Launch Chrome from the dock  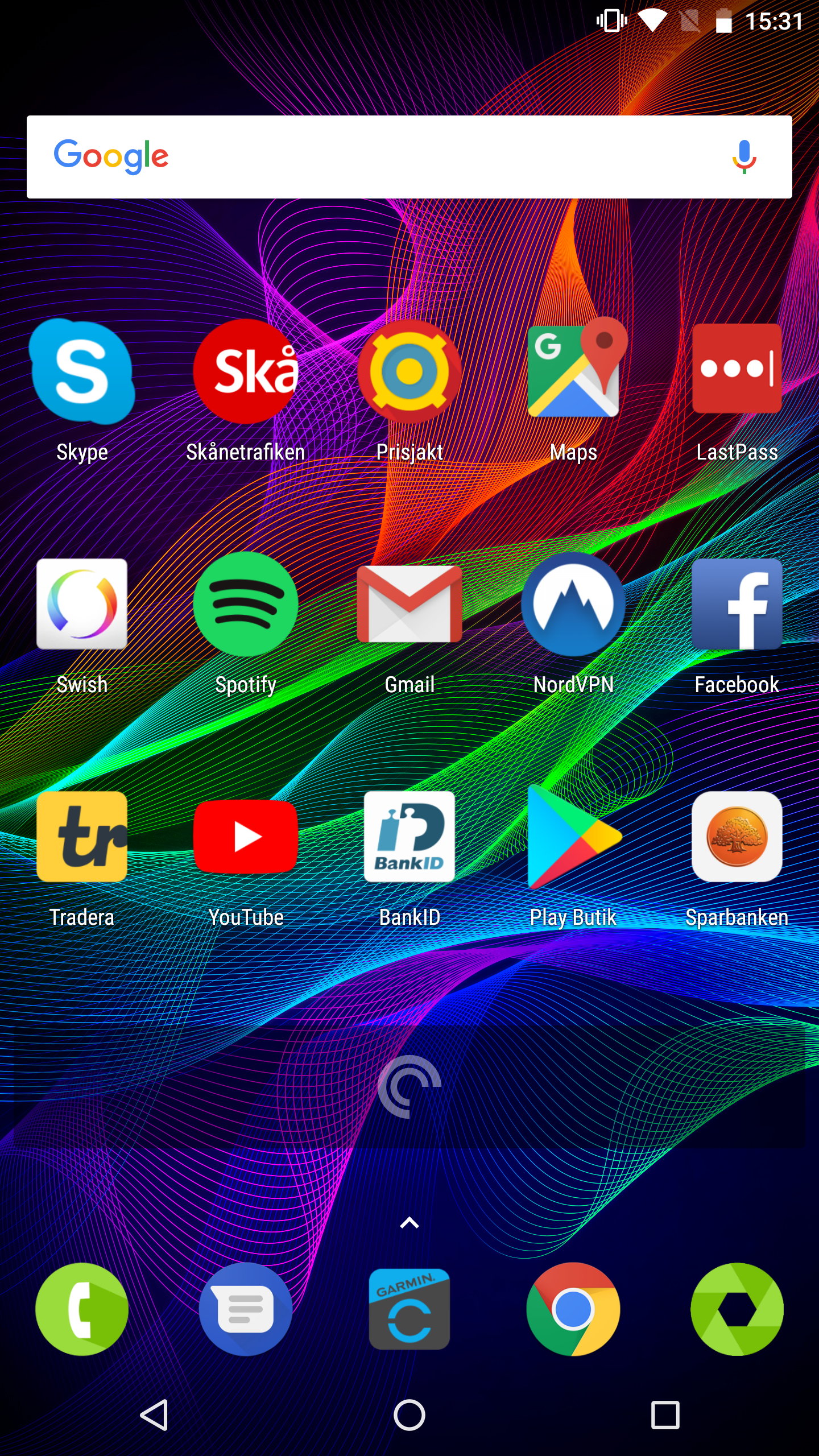(573, 1309)
